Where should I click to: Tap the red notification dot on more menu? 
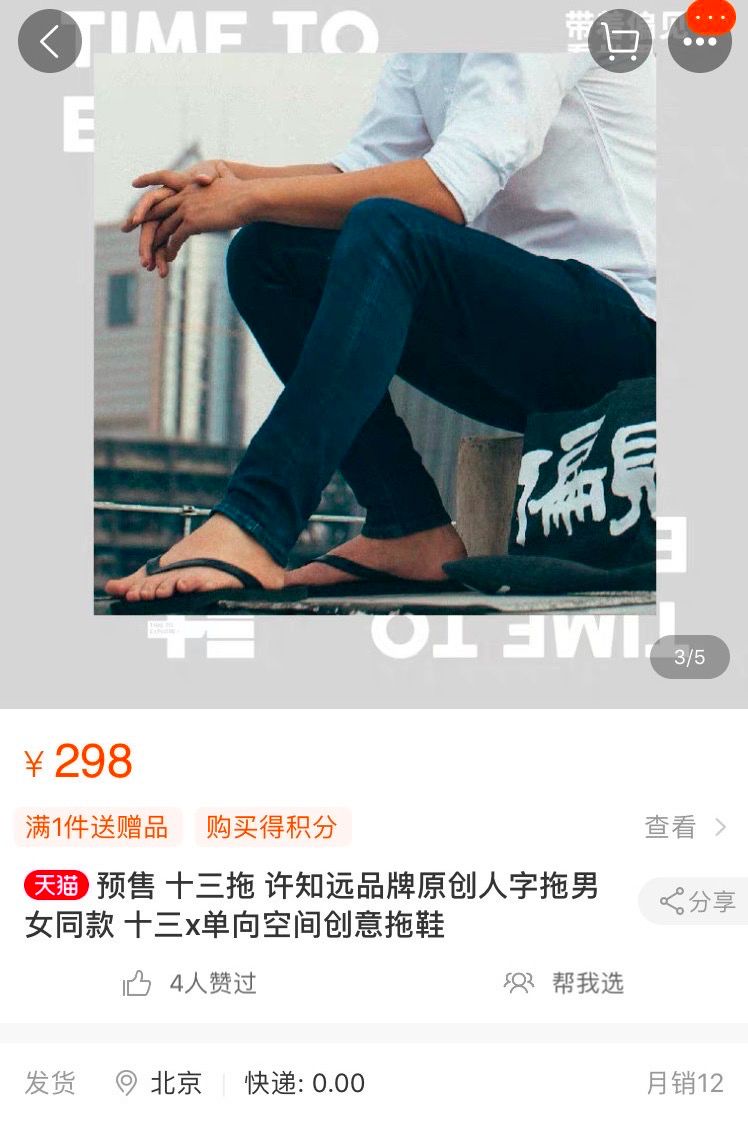(712, 17)
